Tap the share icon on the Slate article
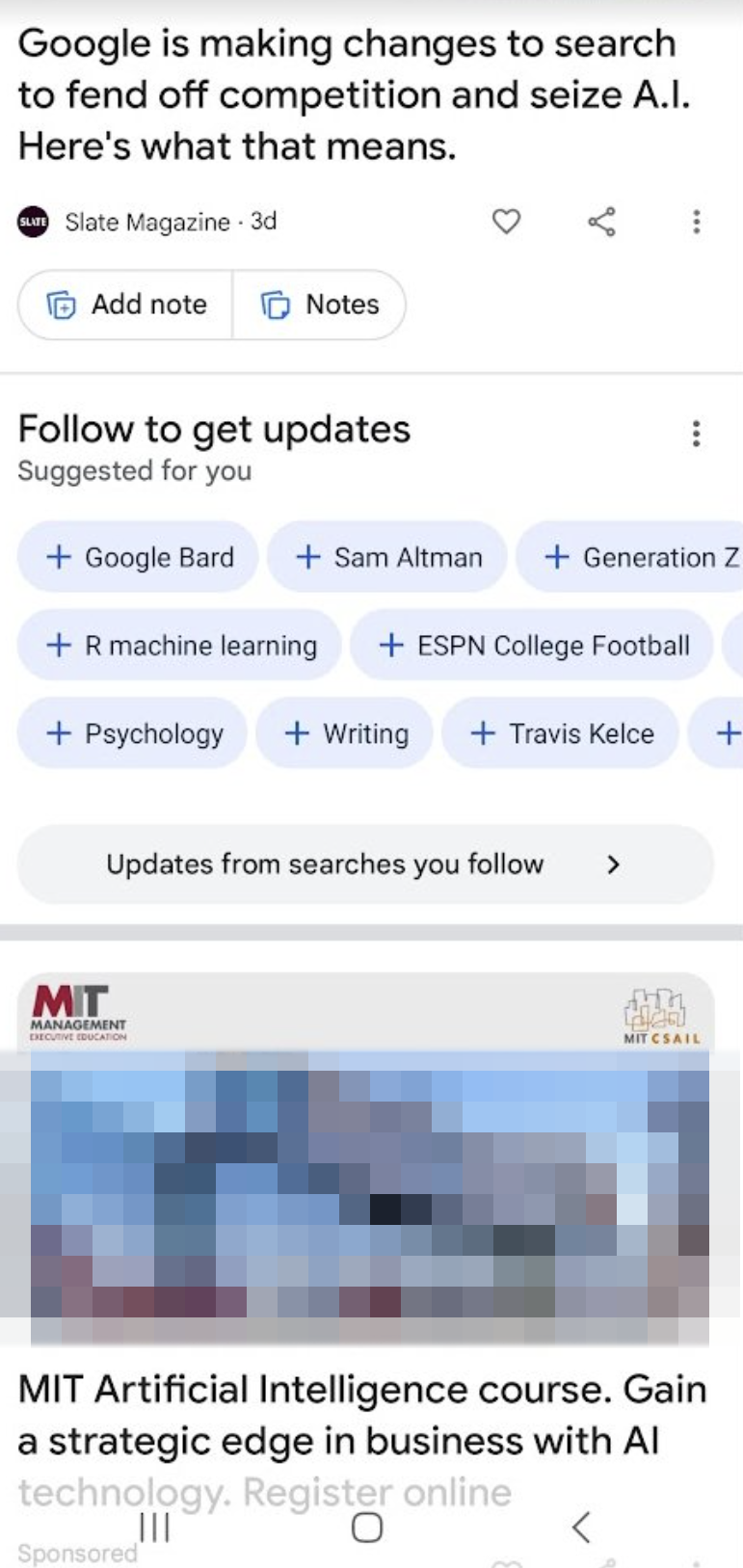The height and width of the screenshot is (1568, 743). pyautogui.click(x=599, y=221)
